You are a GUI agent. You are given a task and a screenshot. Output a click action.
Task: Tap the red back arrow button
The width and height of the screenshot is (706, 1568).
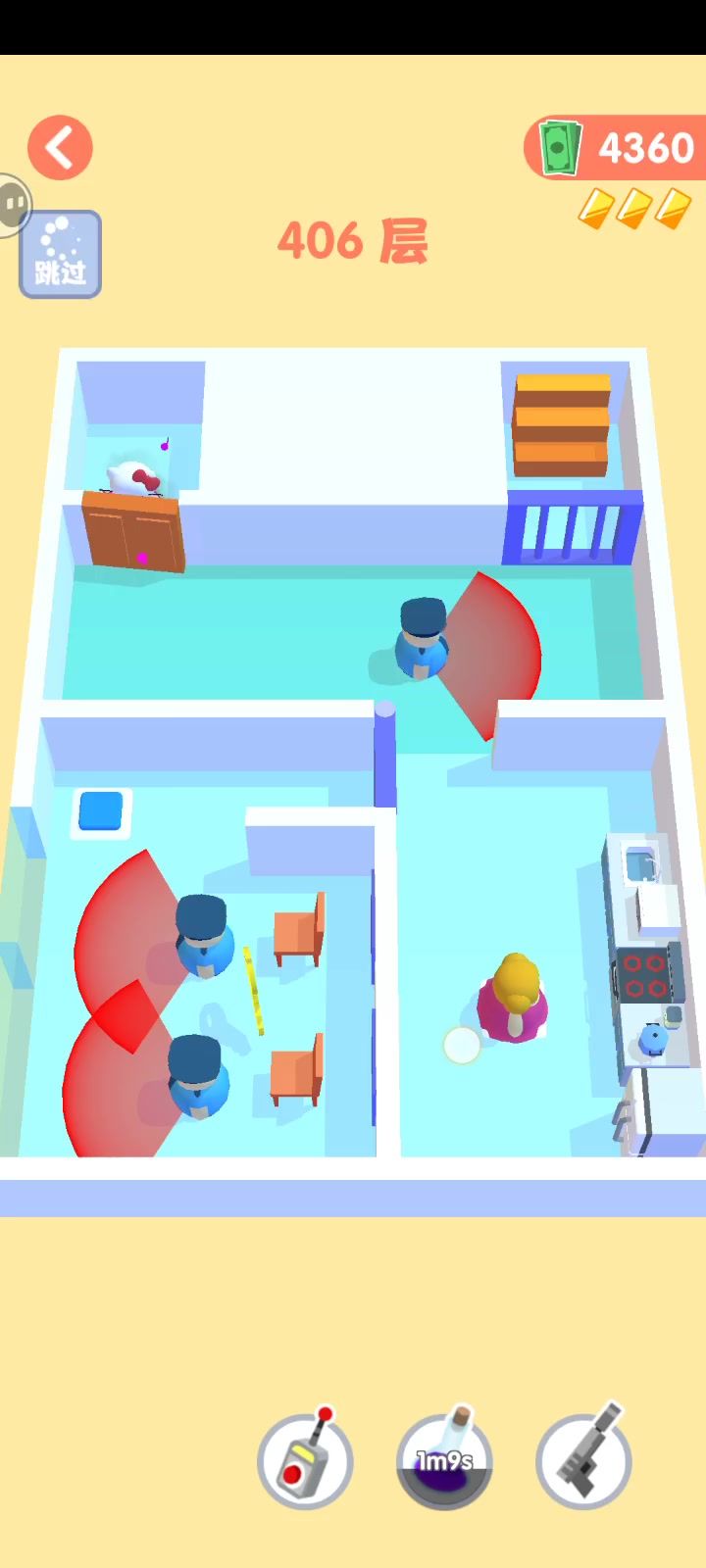60,148
